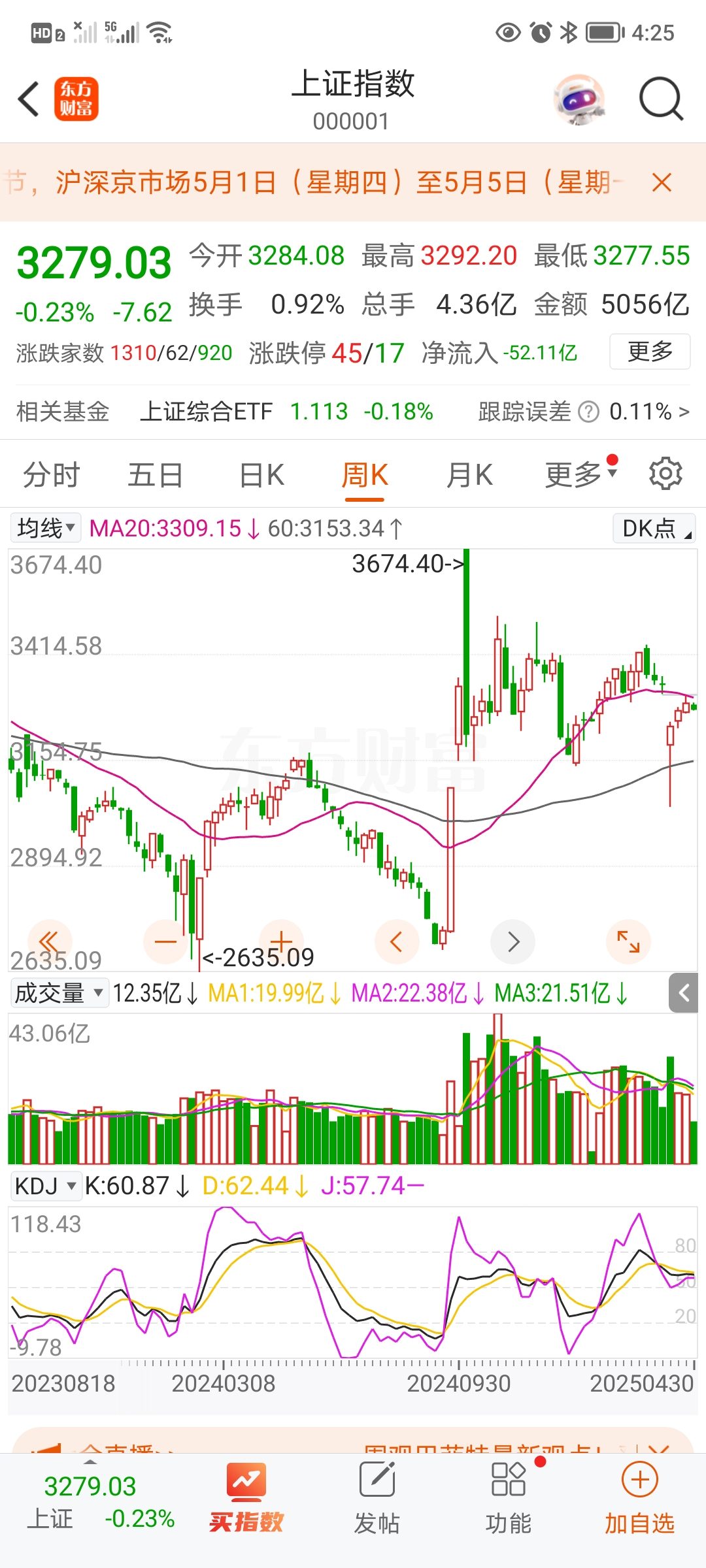Open the robot assistant avatar
Screen dimensions: 706x1568
(579, 99)
